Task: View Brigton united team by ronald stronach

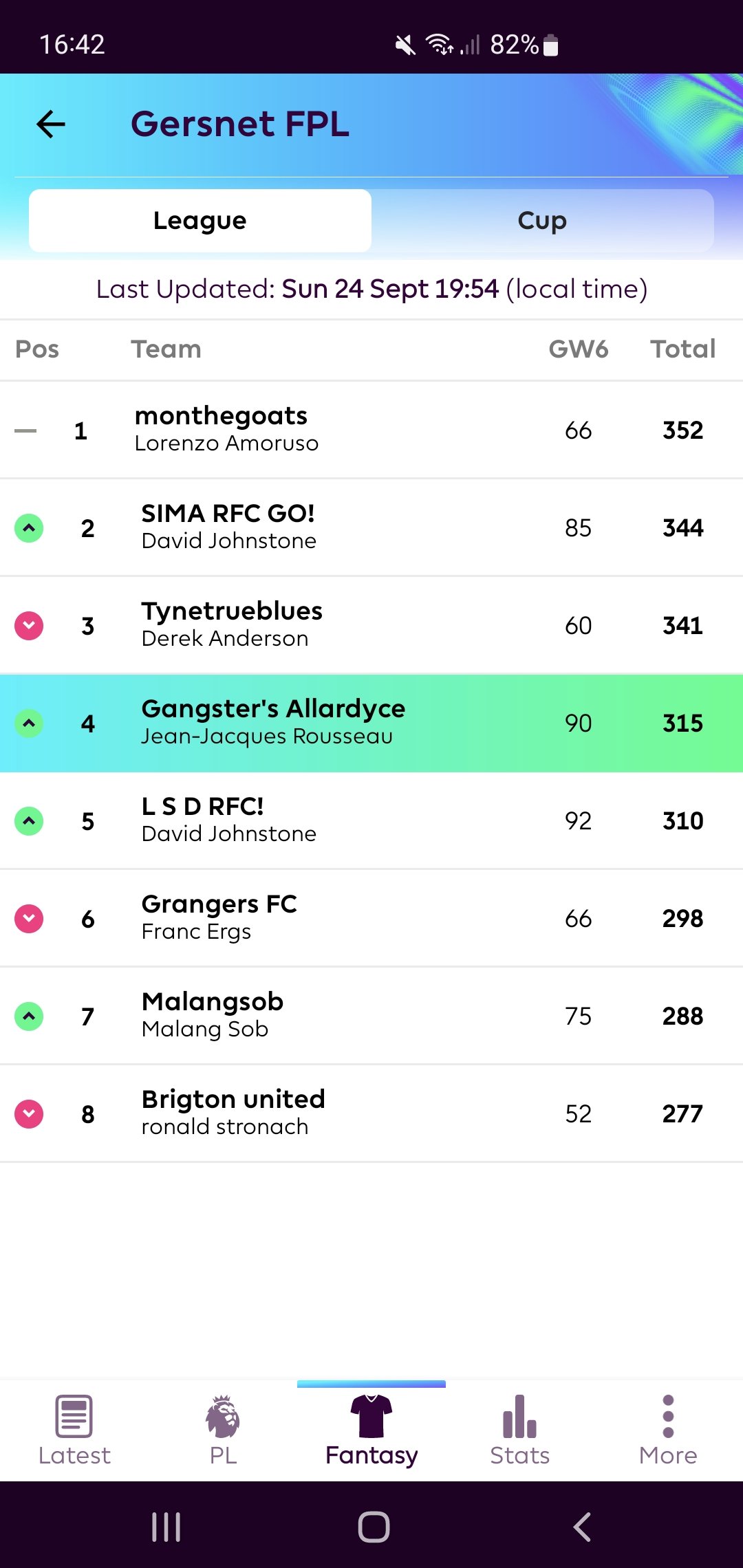Action: tap(371, 1113)
